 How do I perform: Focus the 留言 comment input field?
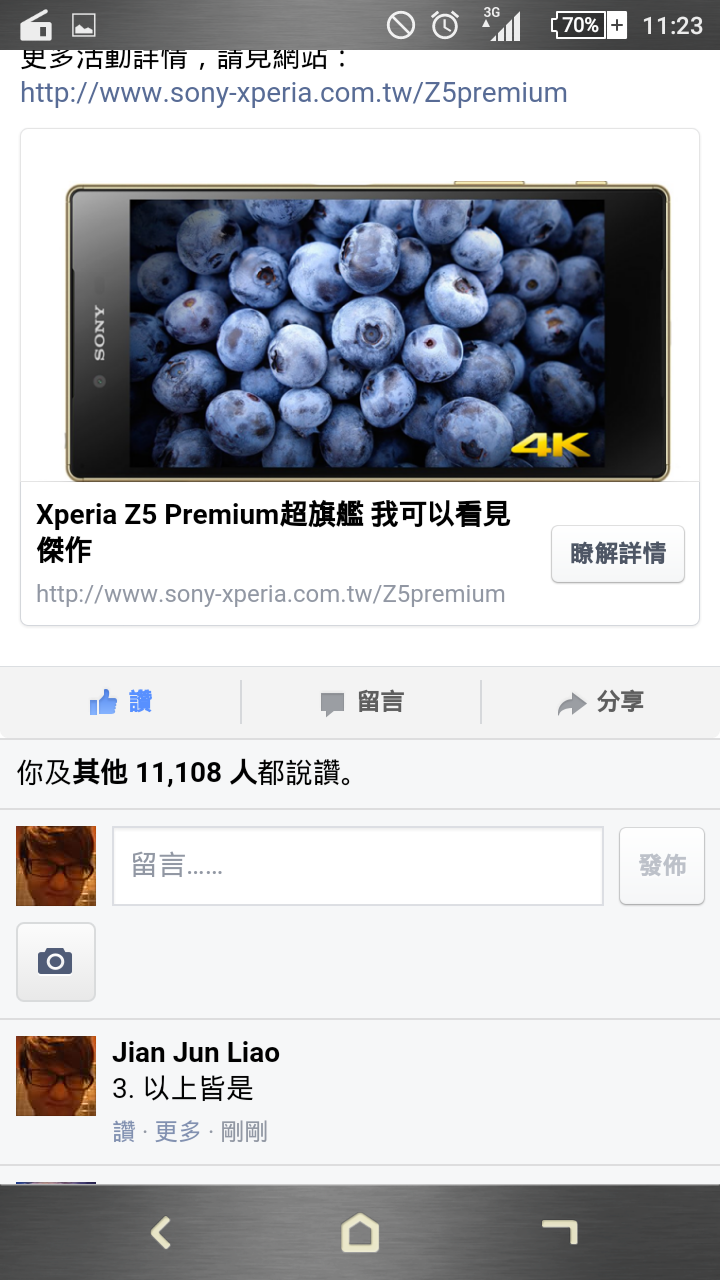(357, 866)
